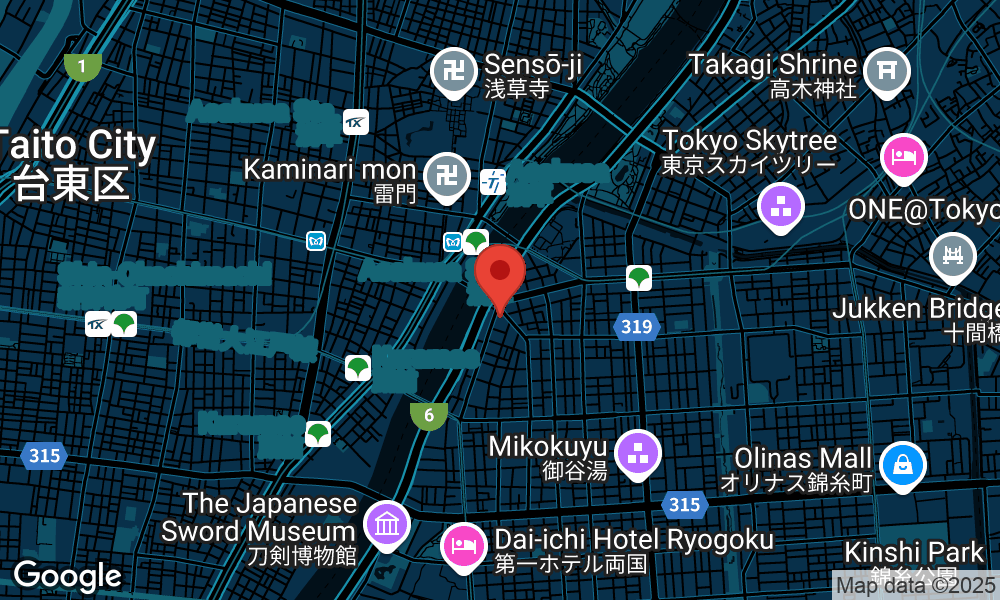Select the red location pin
Viewport: 1000px width, 600px height.
click(500, 274)
